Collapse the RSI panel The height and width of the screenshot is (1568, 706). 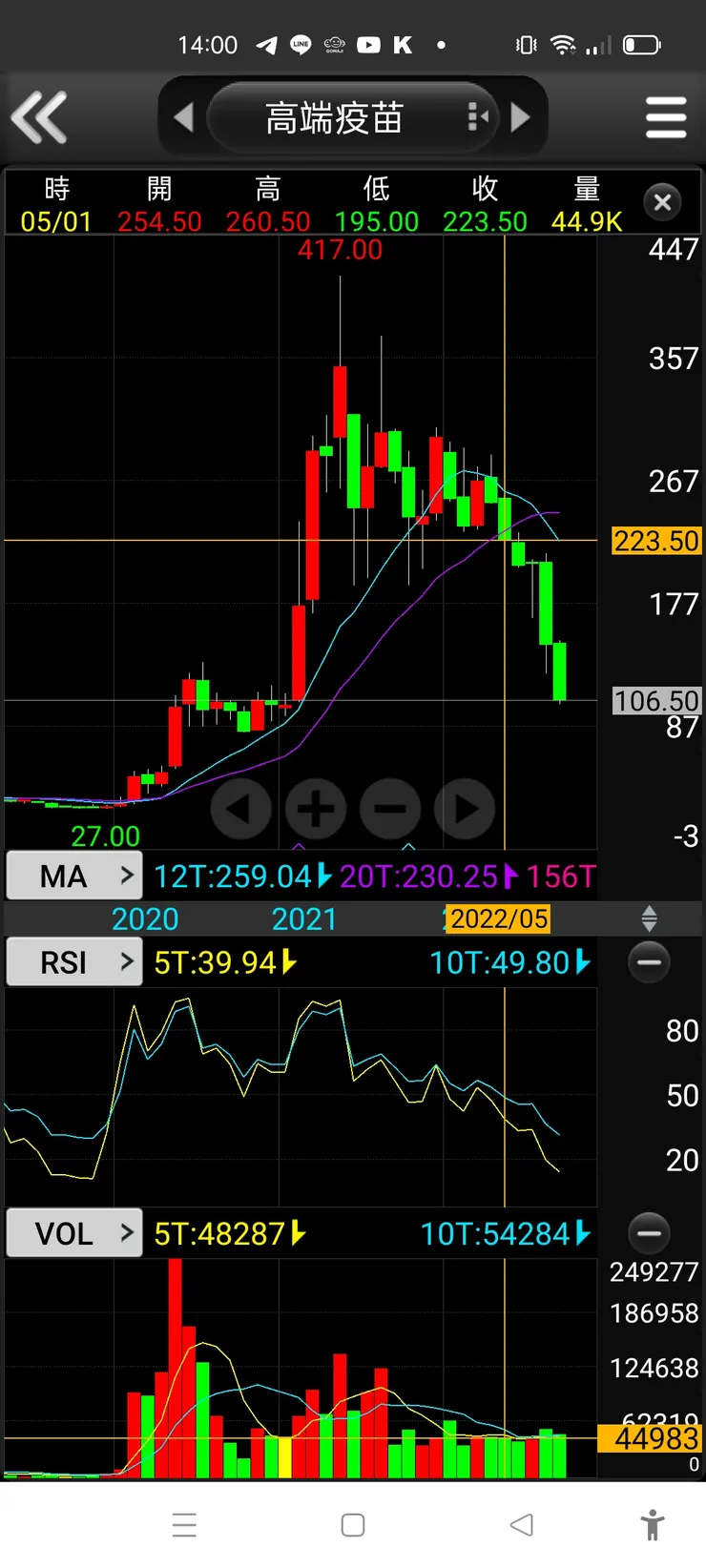point(649,962)
